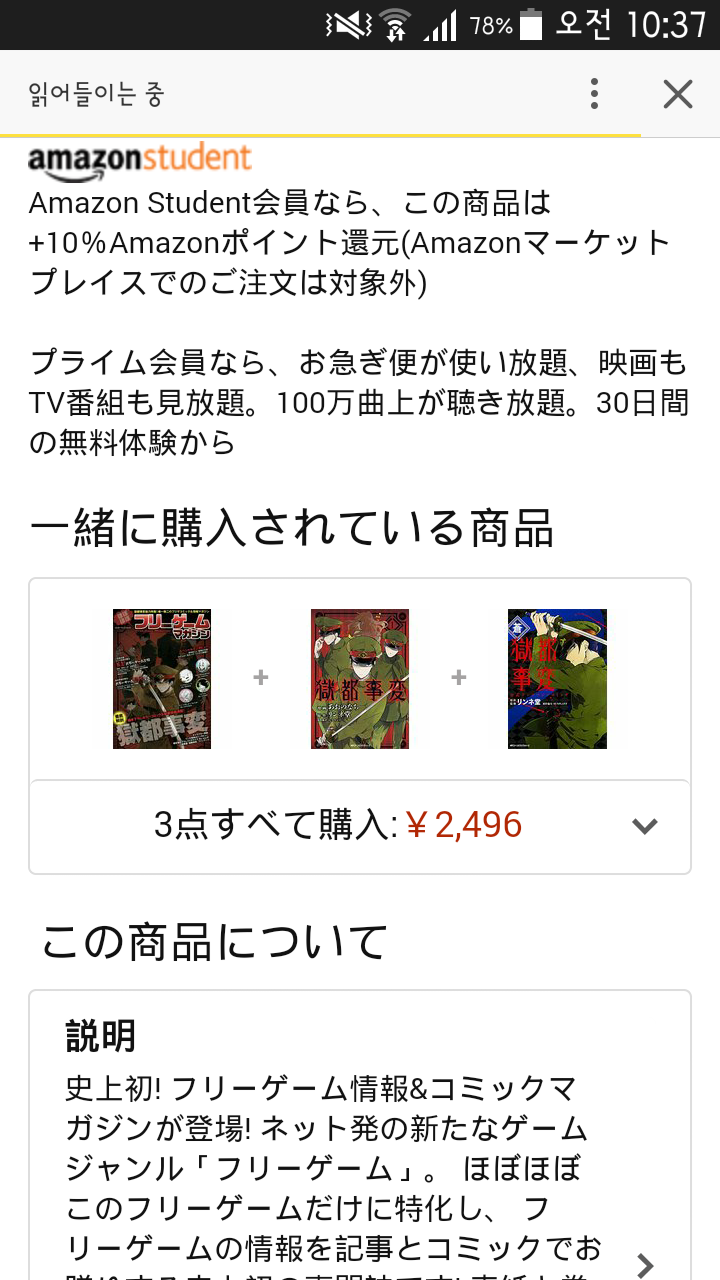The image size is (720, 1280).
Task: Open the middle 獄都事変 red cover book
Action: click(360, 678)
